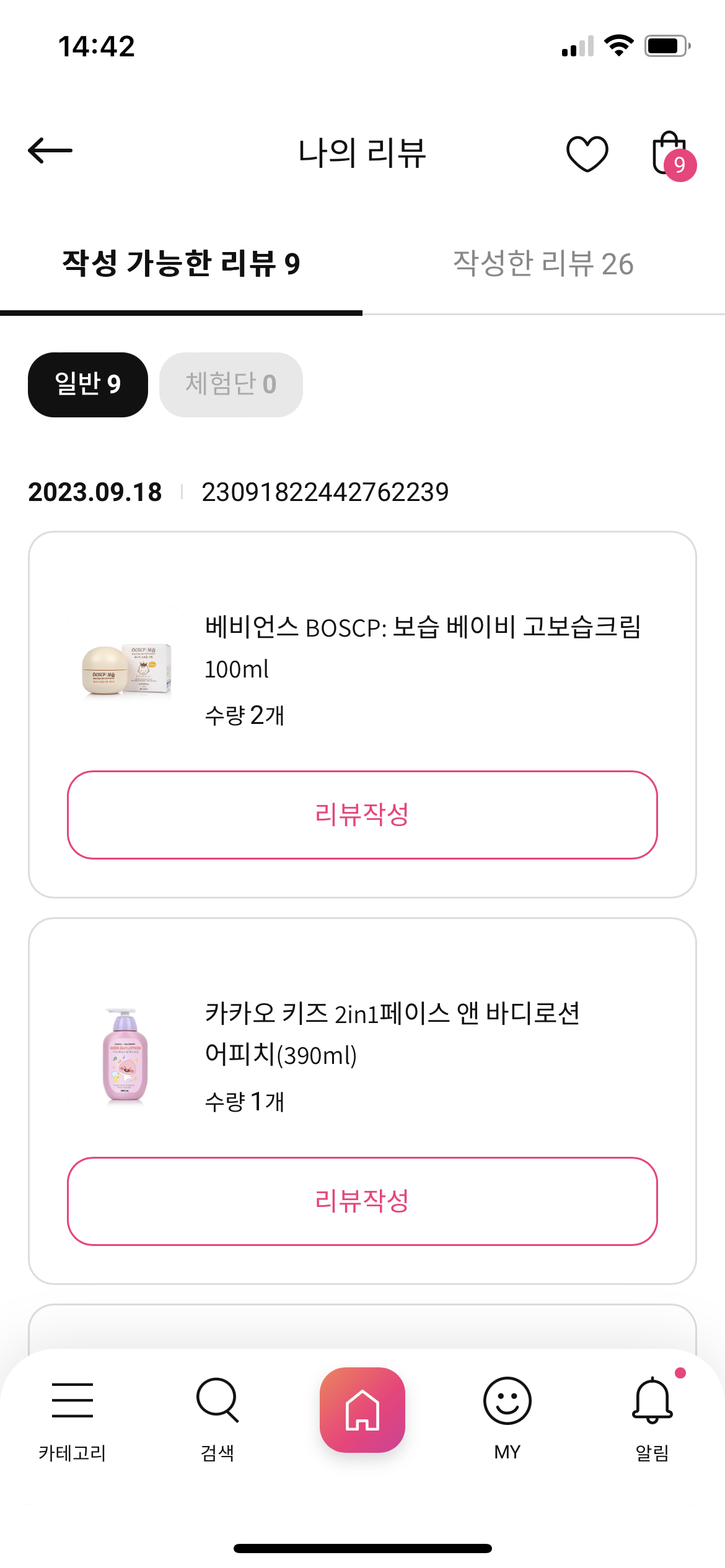725x1568 pixels.
Task: View the 카카오 키즈 2in1 로션 product image
Action: (126, 1053)
